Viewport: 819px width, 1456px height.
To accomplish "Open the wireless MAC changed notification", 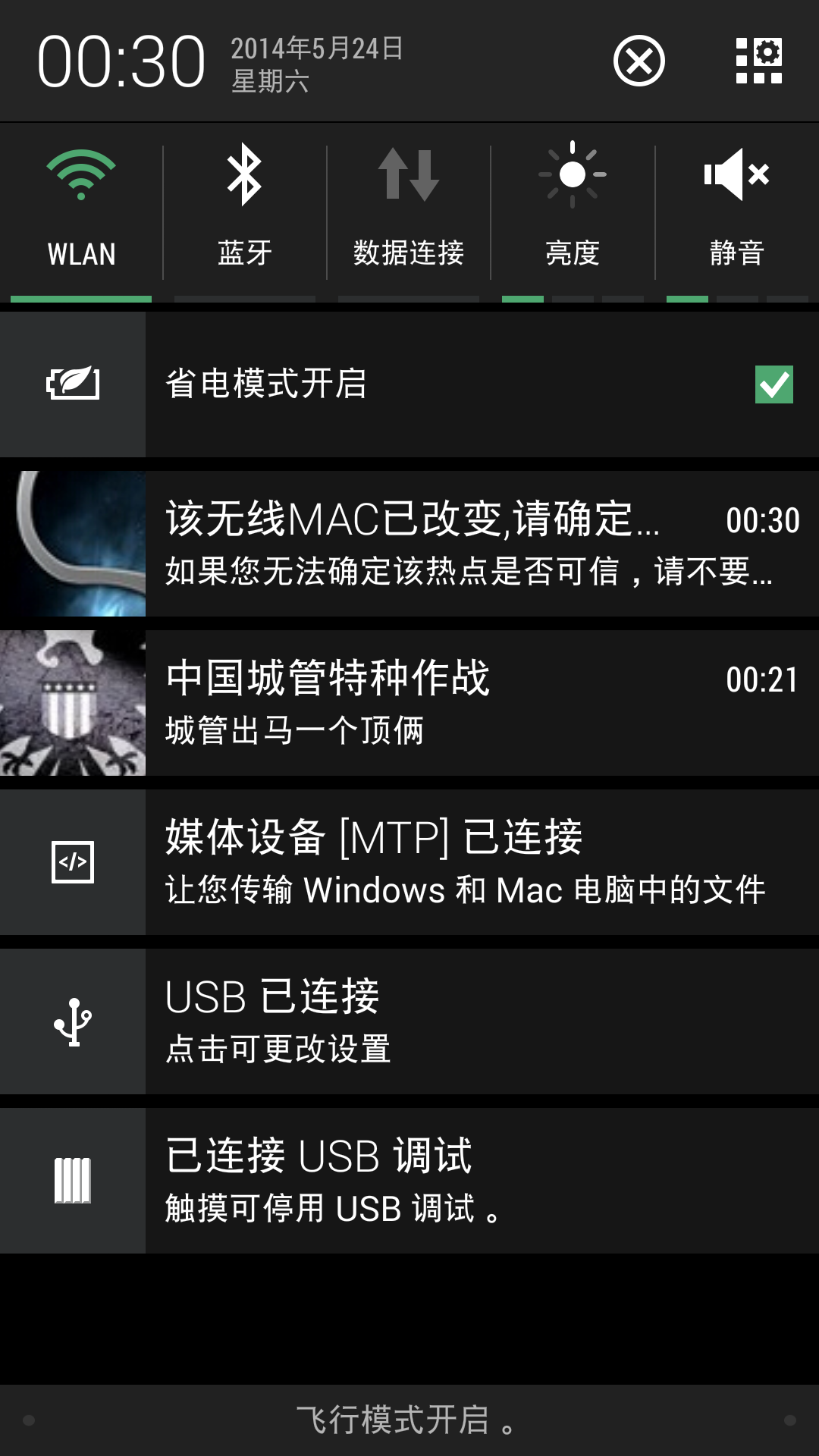I will tap(470, 544).
